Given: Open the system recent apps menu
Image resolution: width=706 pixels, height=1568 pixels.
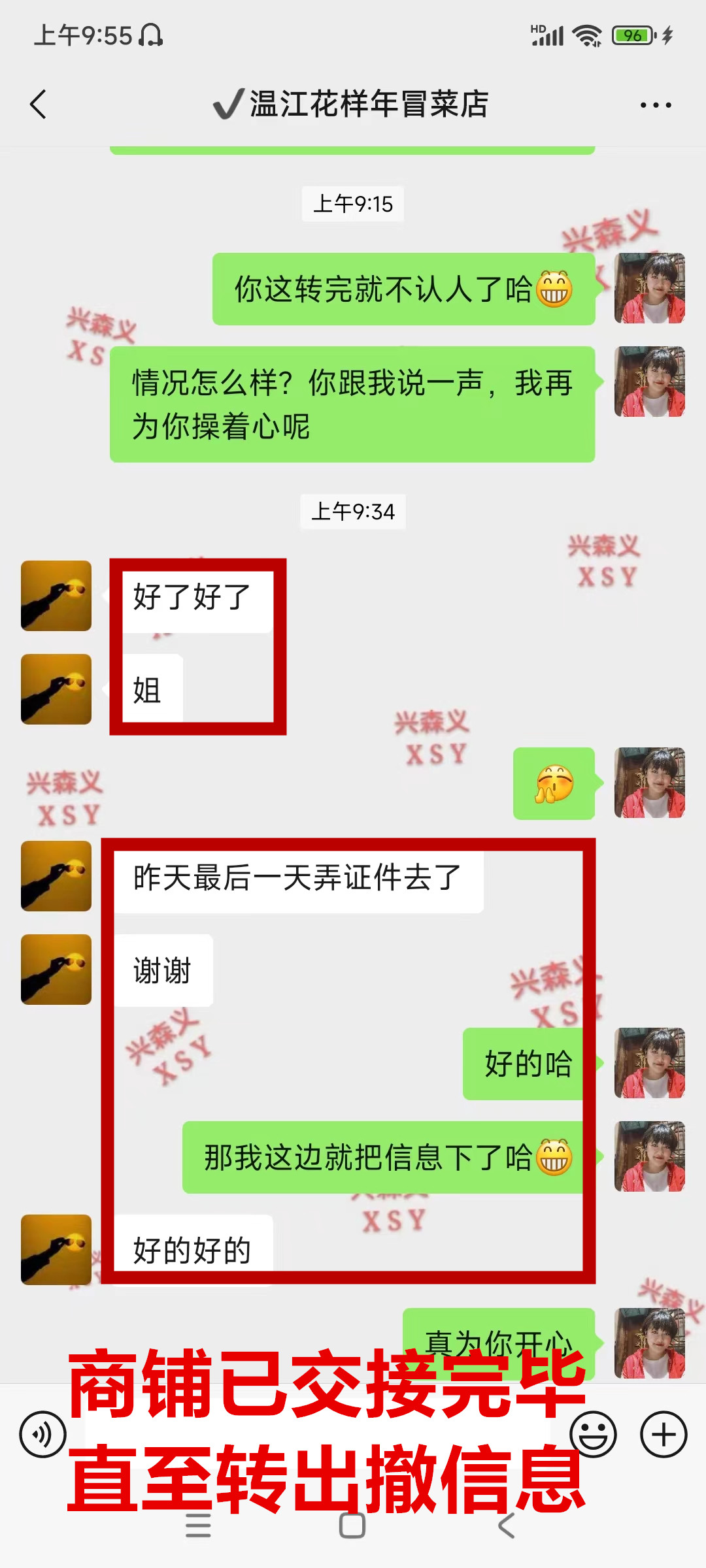Looking at the screenshot, I should pyautogui.click(x=198, y=1526).
